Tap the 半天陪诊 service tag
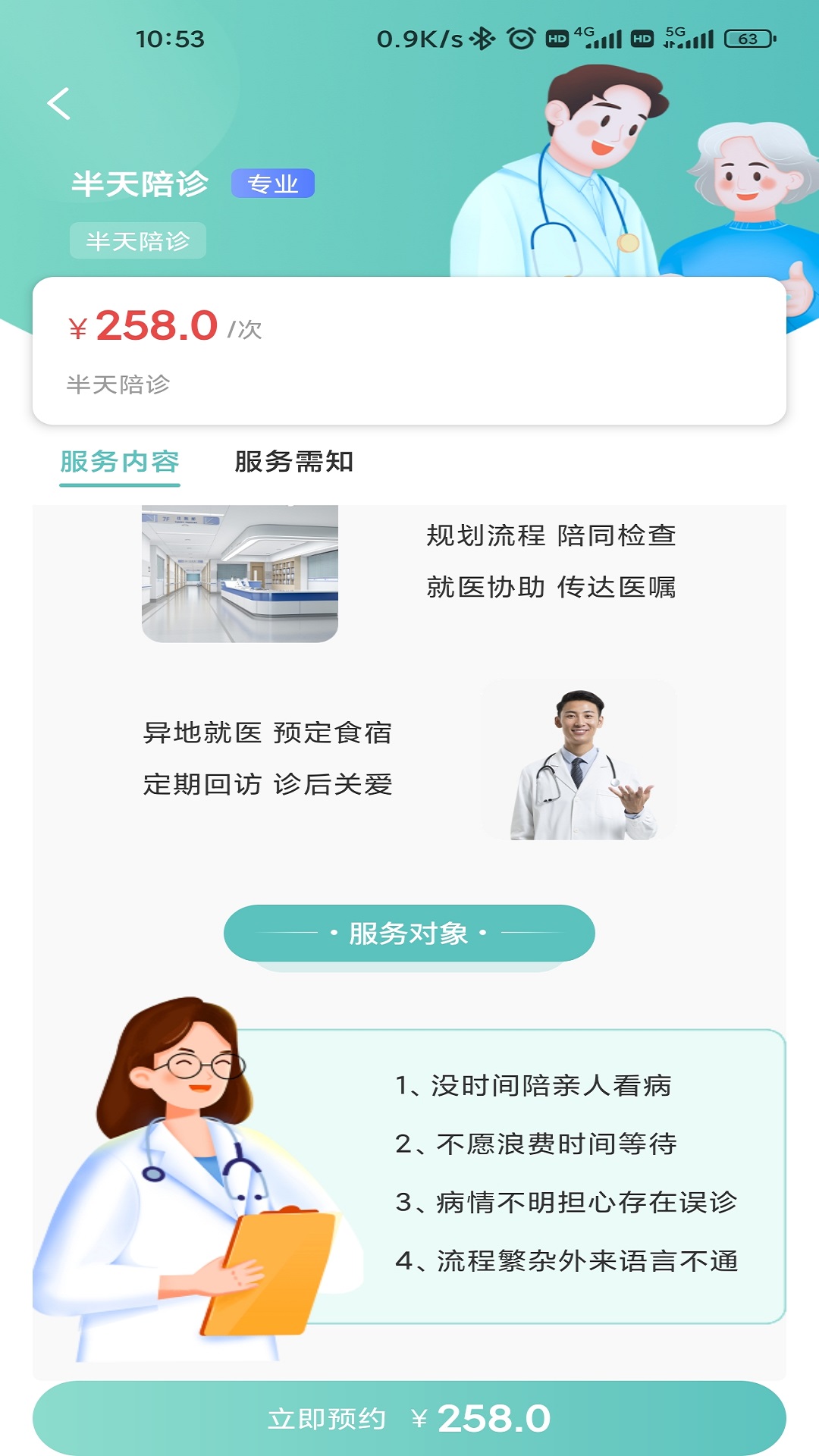This screenshot has width=819, height=1456. 138,240
